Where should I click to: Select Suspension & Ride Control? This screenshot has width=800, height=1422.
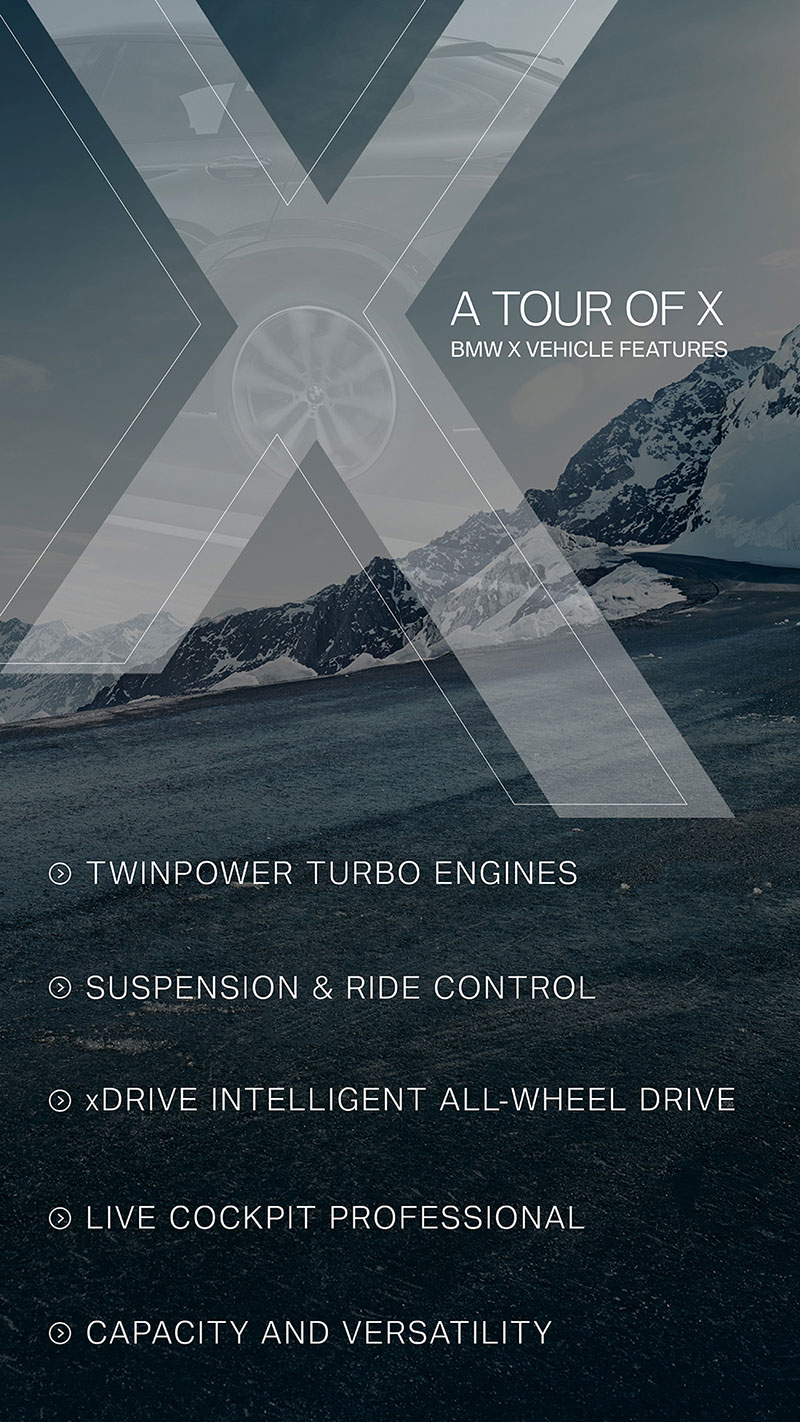tap(322, 988)
